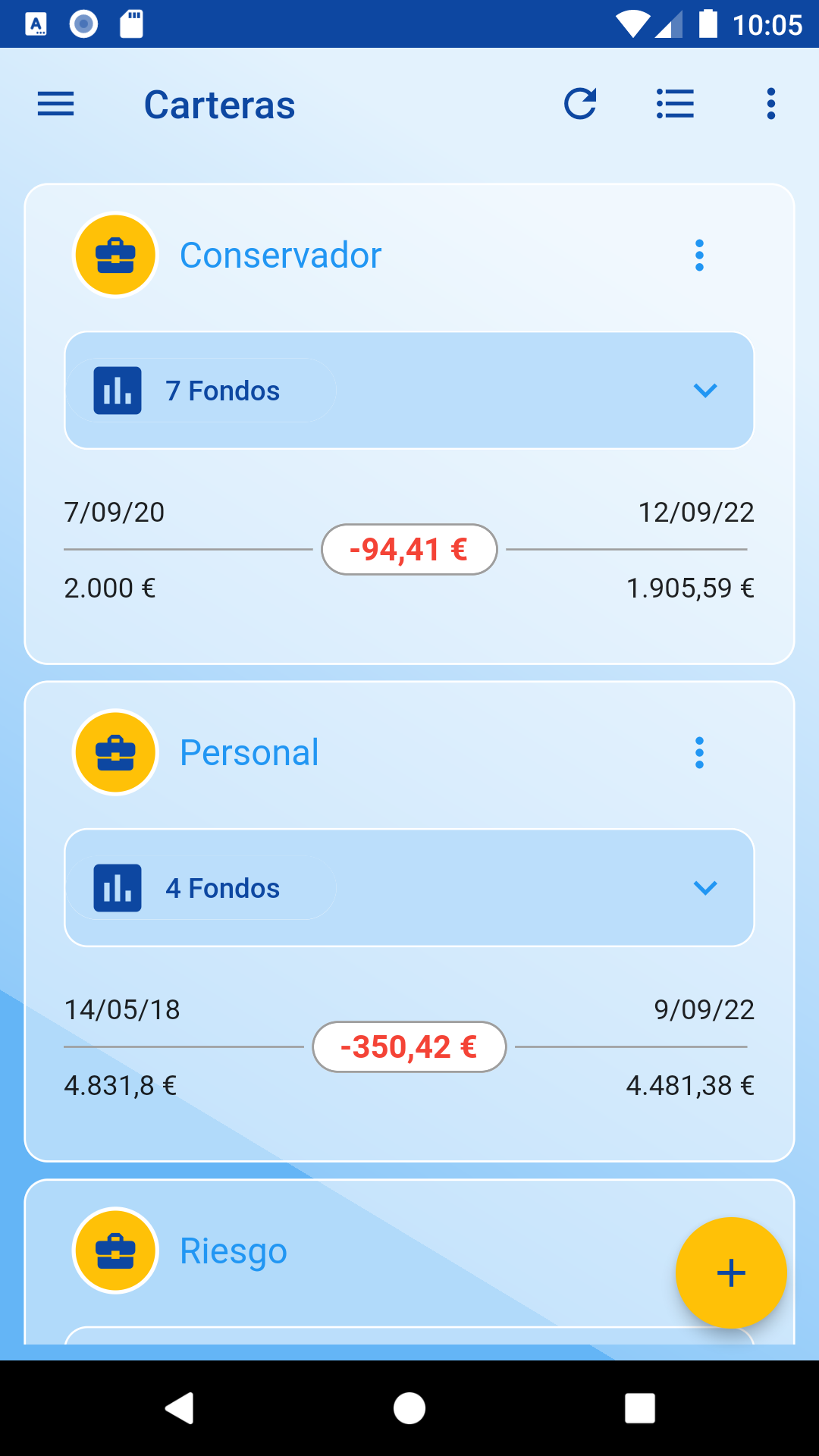Open the Personal portfolio

coord(249,753)
